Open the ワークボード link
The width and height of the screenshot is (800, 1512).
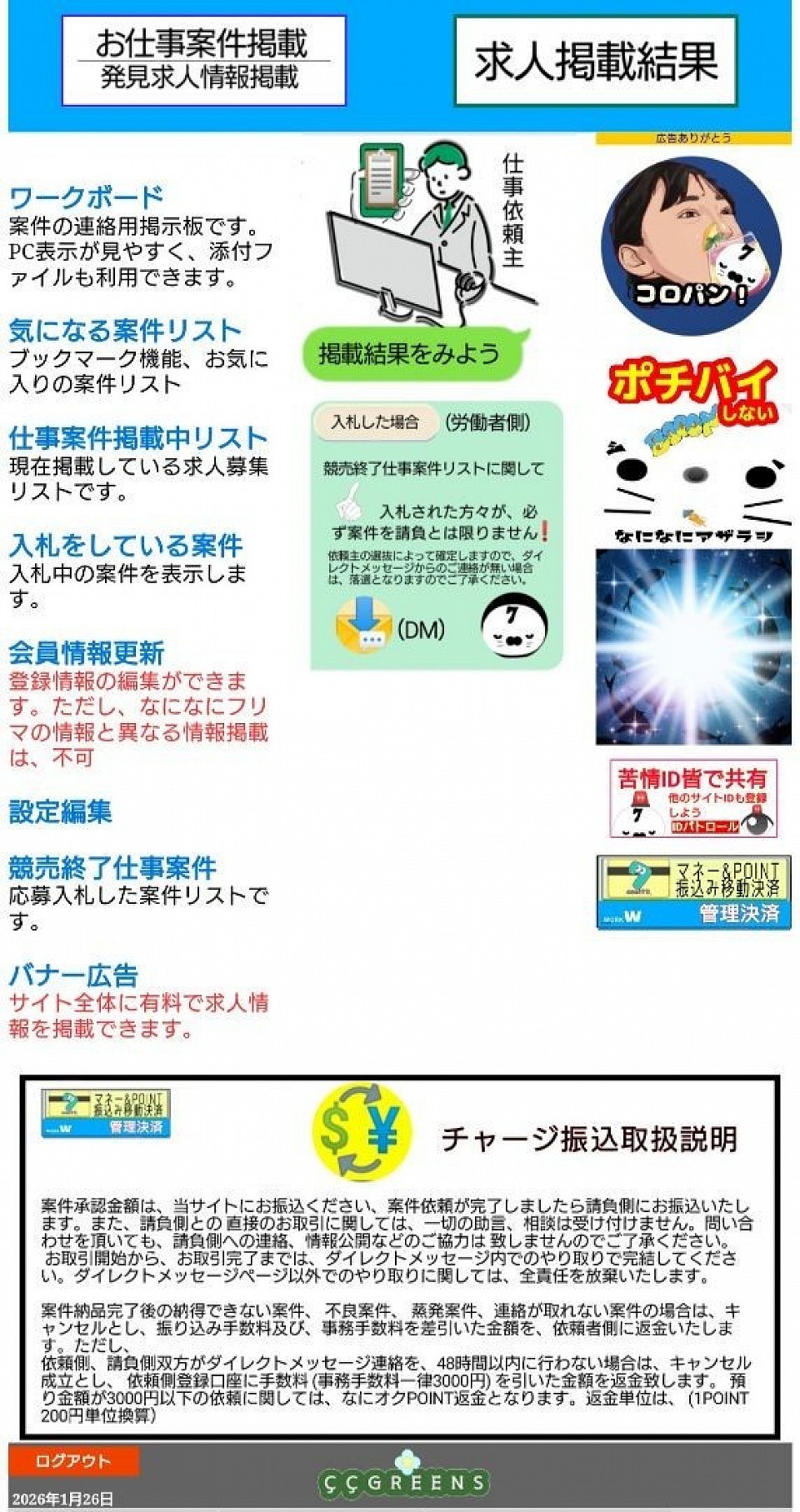pyautogui.click(x=86, y=198)
